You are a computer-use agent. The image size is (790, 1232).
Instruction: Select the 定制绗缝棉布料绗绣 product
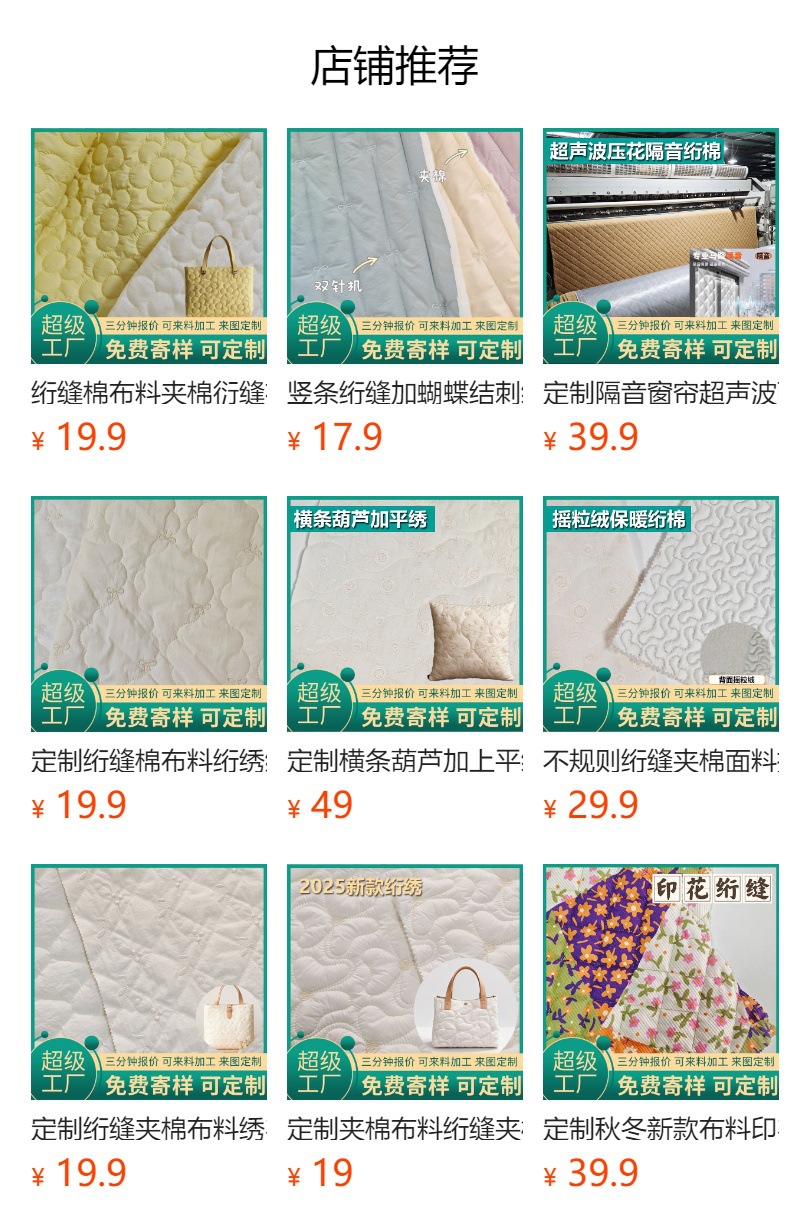(149, 614)
